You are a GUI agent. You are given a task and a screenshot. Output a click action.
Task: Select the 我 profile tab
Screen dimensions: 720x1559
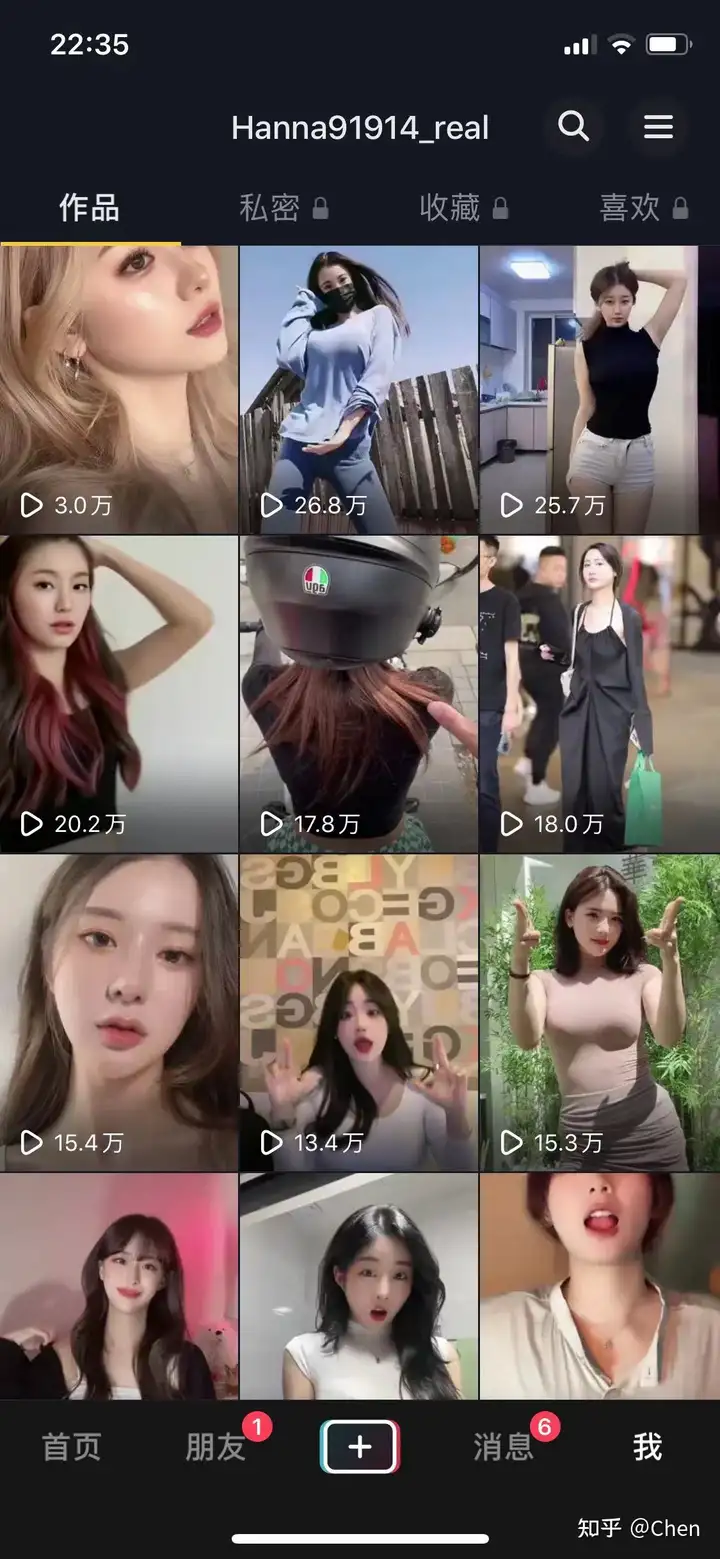click(647, 1447)
